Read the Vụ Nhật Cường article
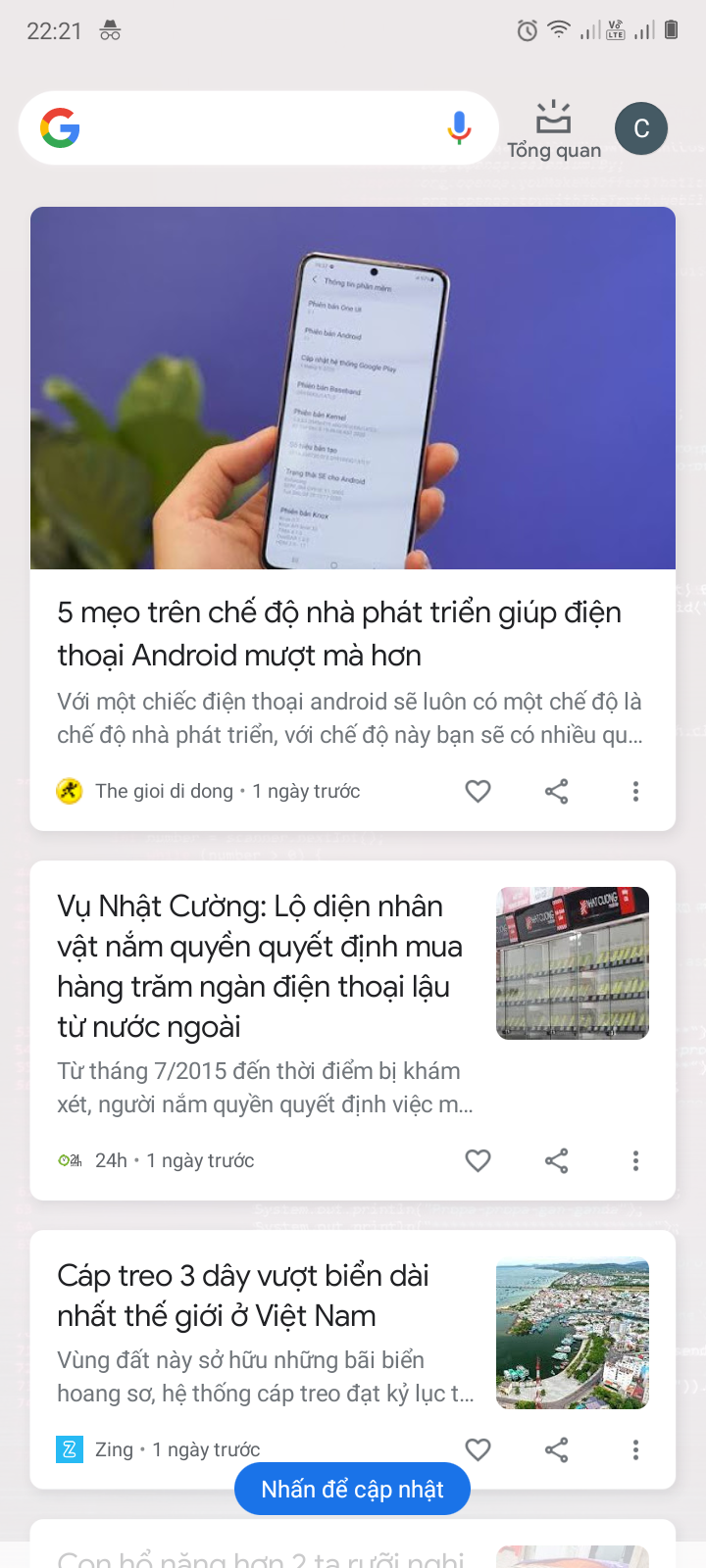706x1568 pixels. [x=260, y=965]
